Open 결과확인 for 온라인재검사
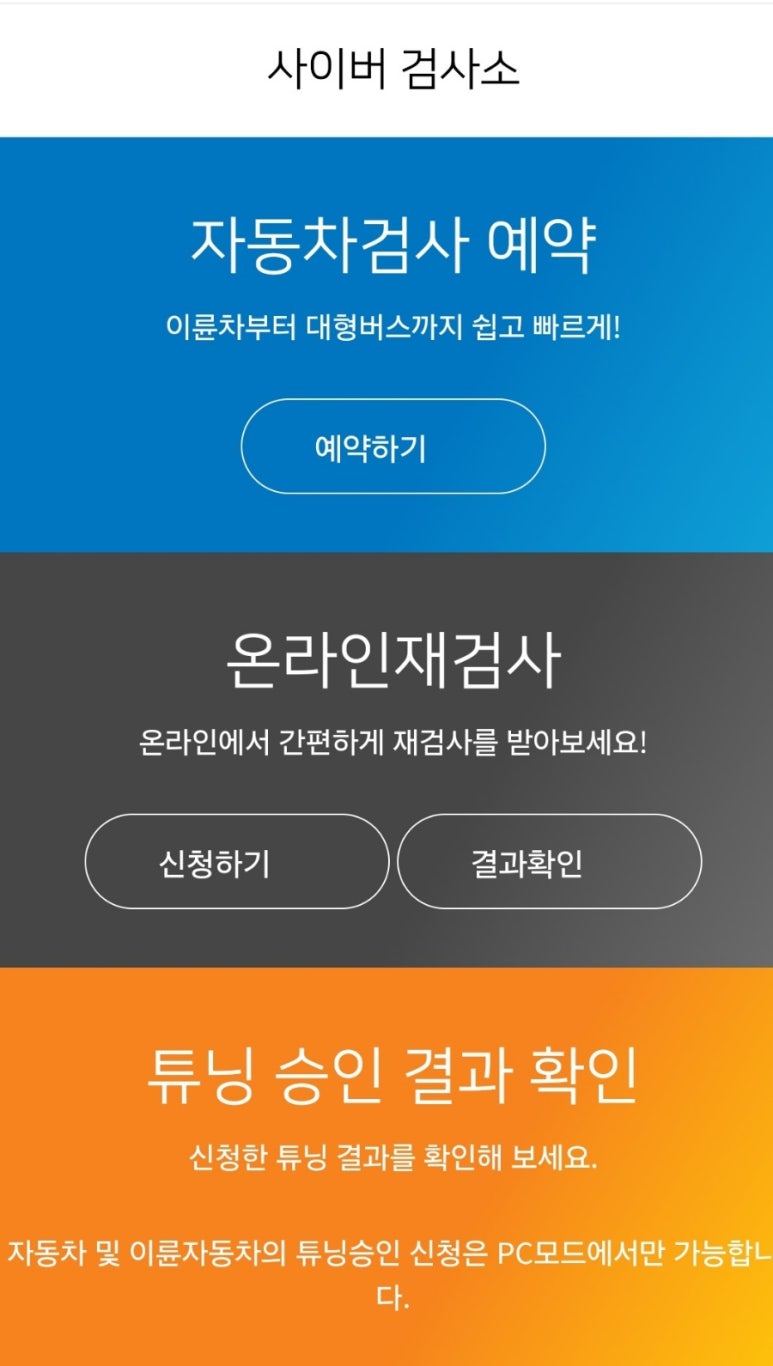 pyautogui.click(x=549, y=862)
